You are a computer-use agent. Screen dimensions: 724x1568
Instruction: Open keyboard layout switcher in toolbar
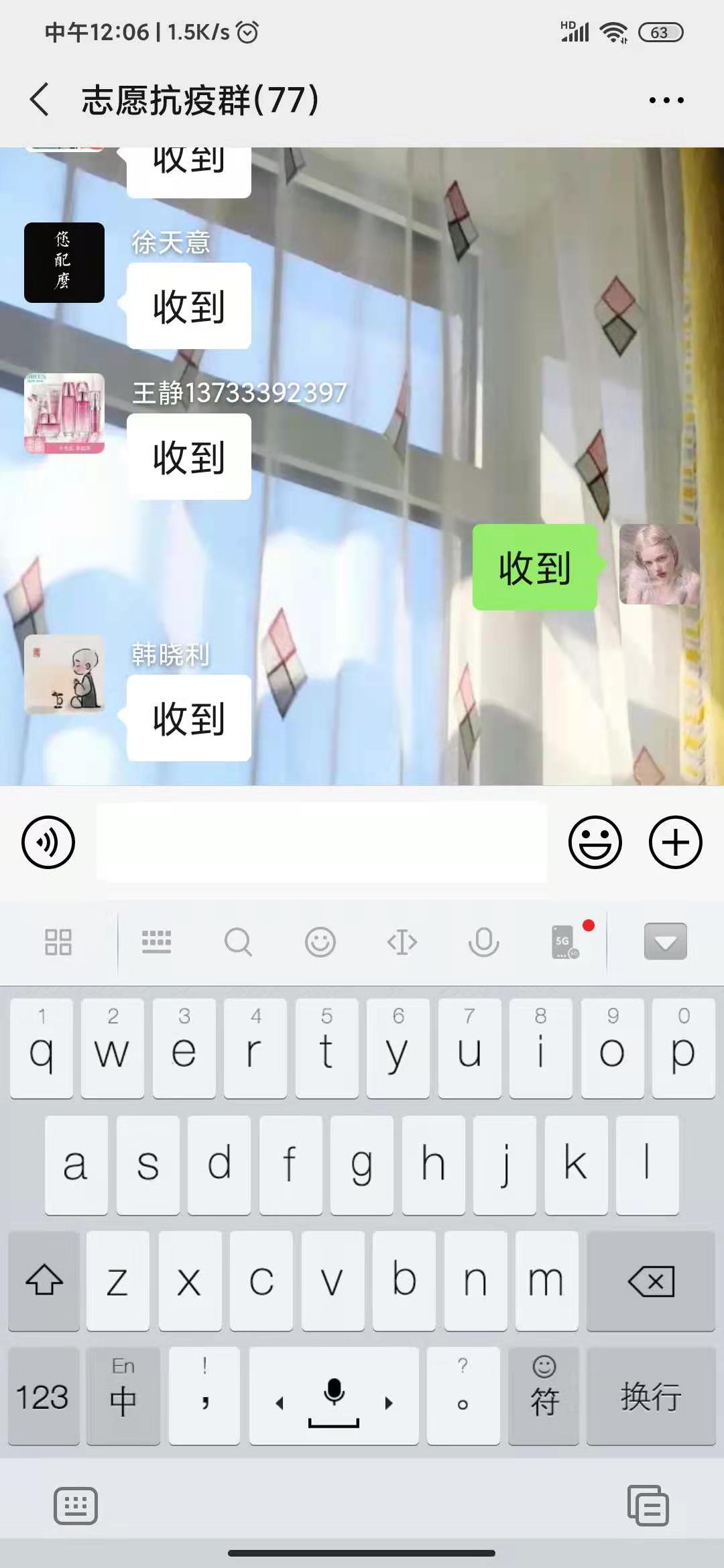click(156, 941)
